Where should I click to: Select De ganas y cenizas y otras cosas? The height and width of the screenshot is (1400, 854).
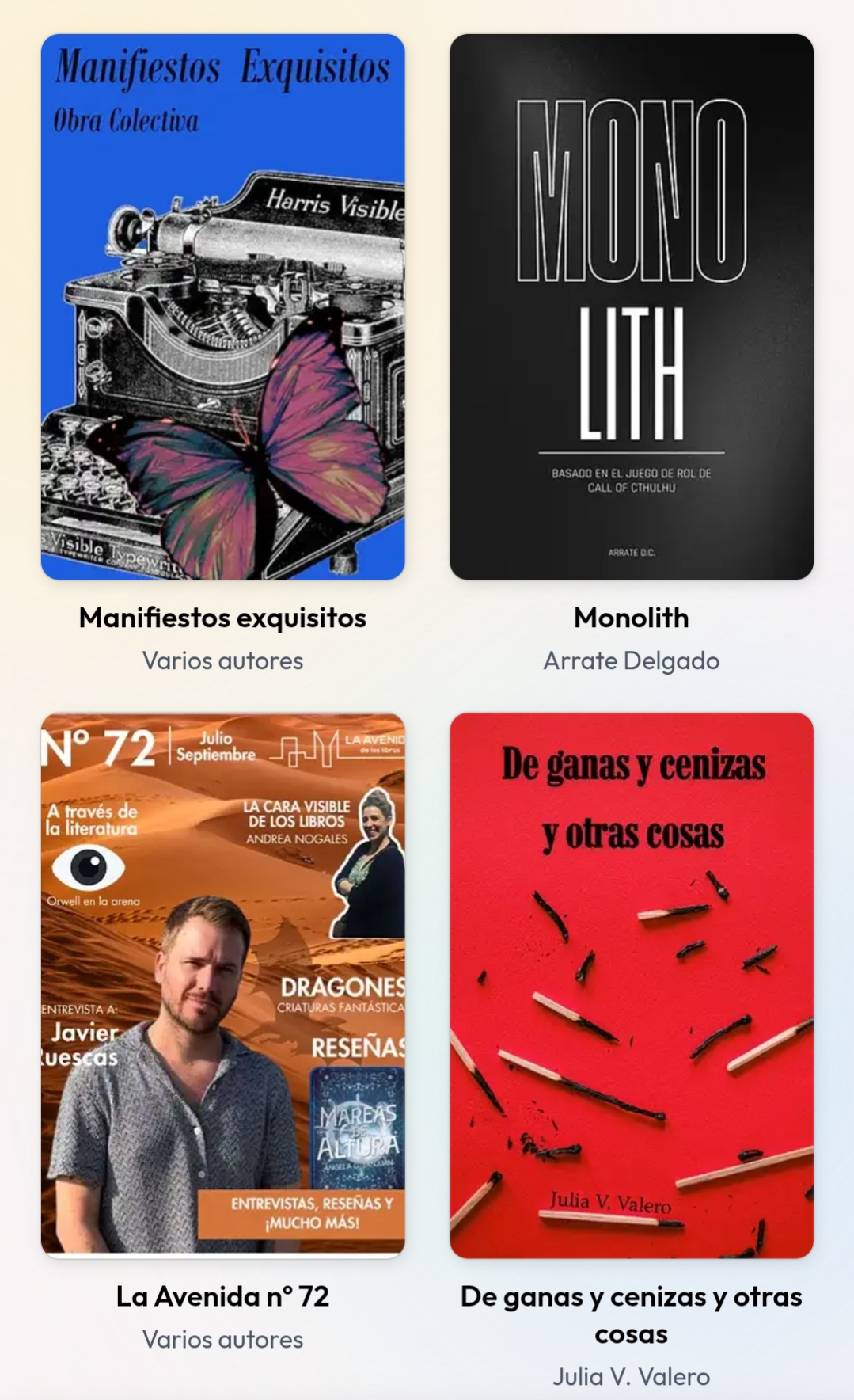(631, 984)
